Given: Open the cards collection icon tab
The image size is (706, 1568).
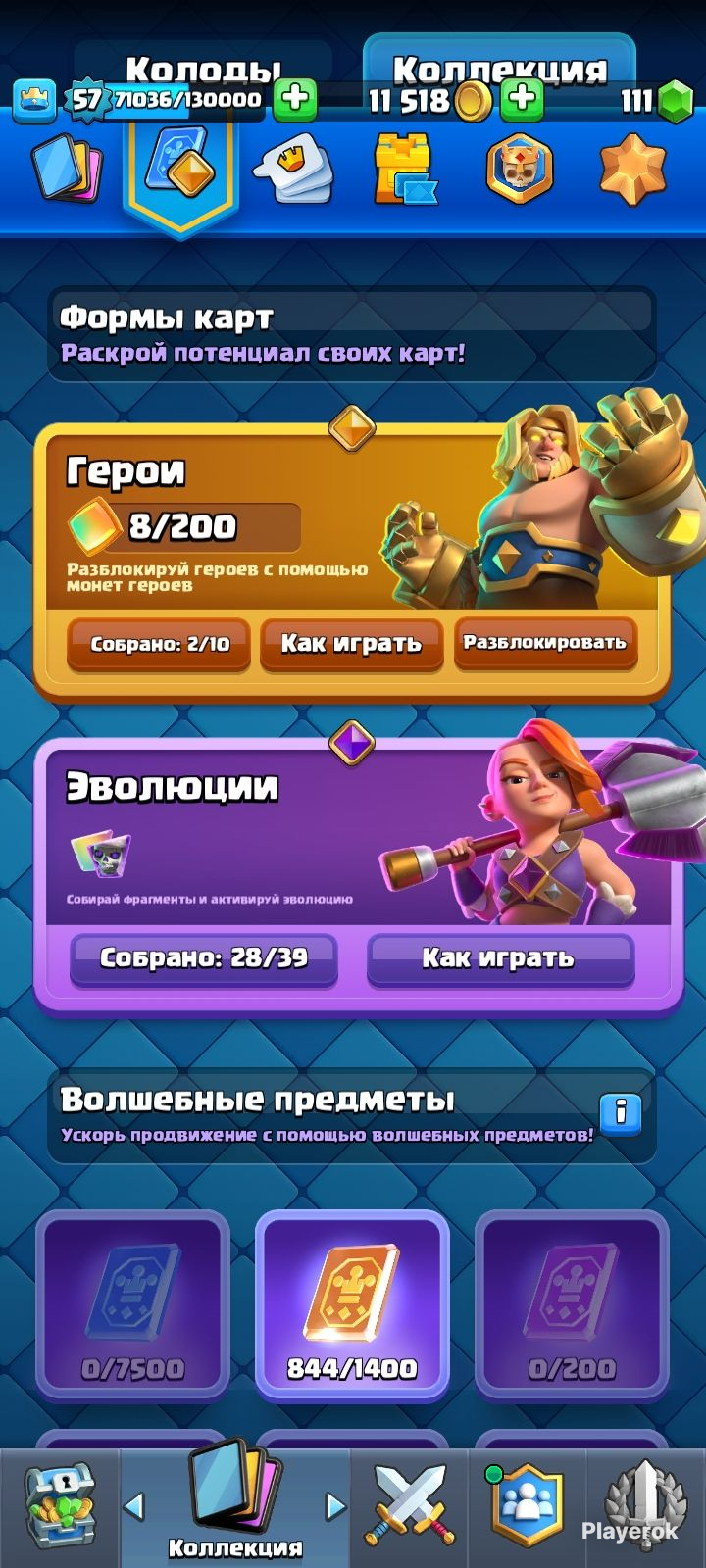Looking at the screenshot, I should (67, 169).
